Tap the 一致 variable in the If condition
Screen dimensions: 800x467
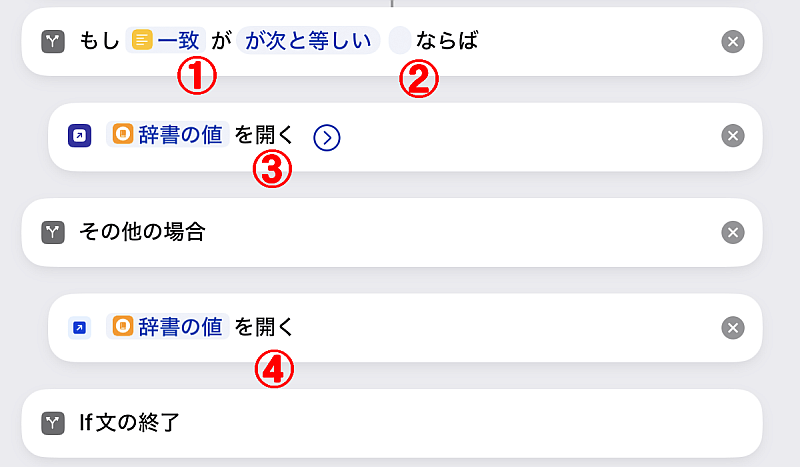coord(166,40)
